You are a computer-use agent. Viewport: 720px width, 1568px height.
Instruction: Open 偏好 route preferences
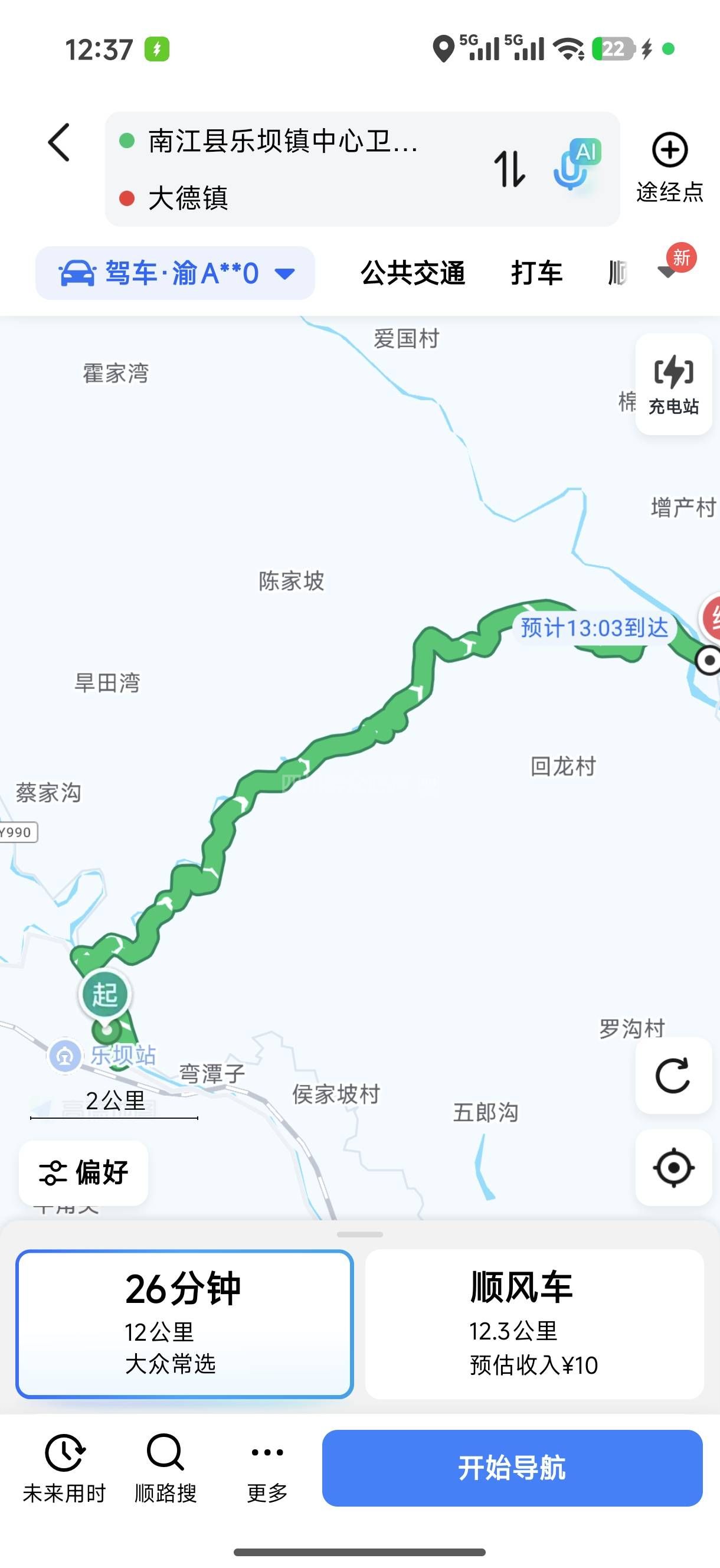click(84, 1172)
